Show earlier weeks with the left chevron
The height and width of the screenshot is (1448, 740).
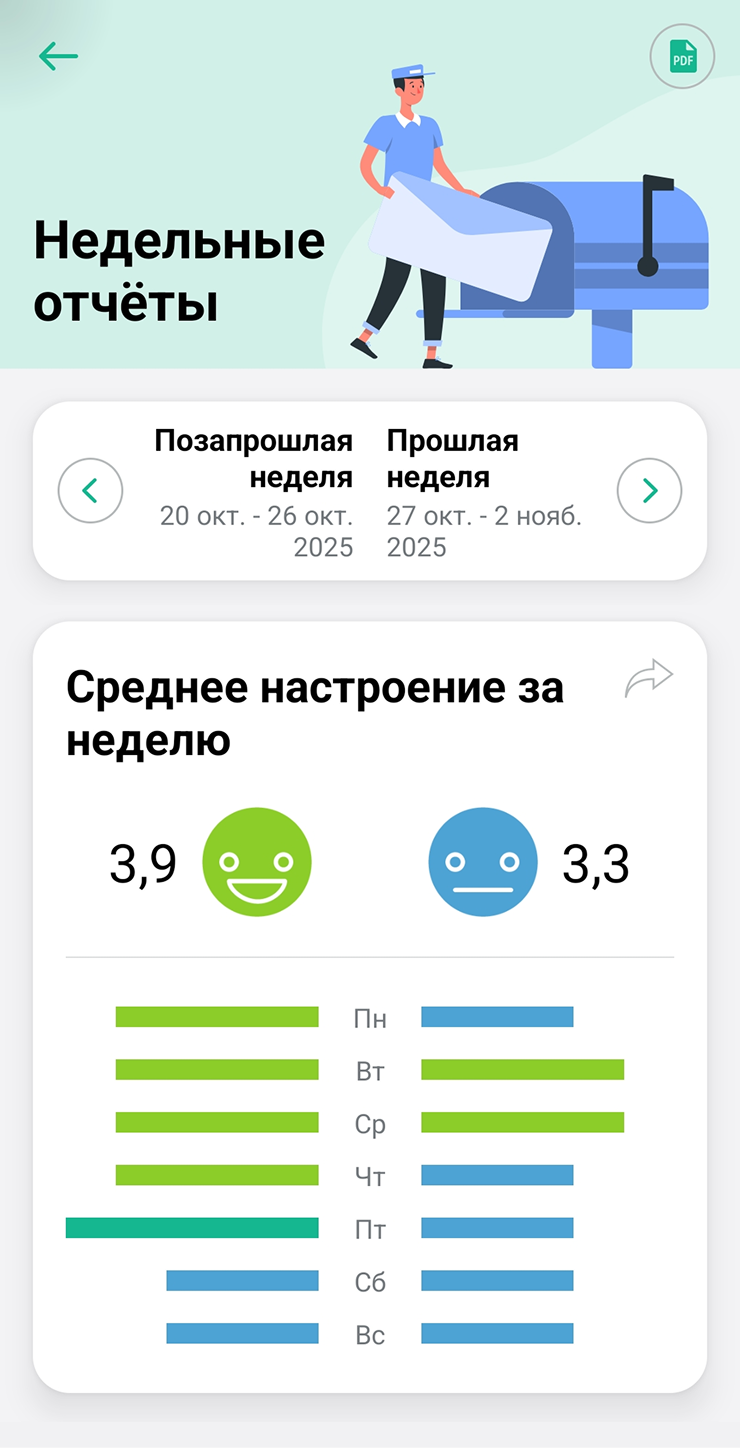[90, 490]
